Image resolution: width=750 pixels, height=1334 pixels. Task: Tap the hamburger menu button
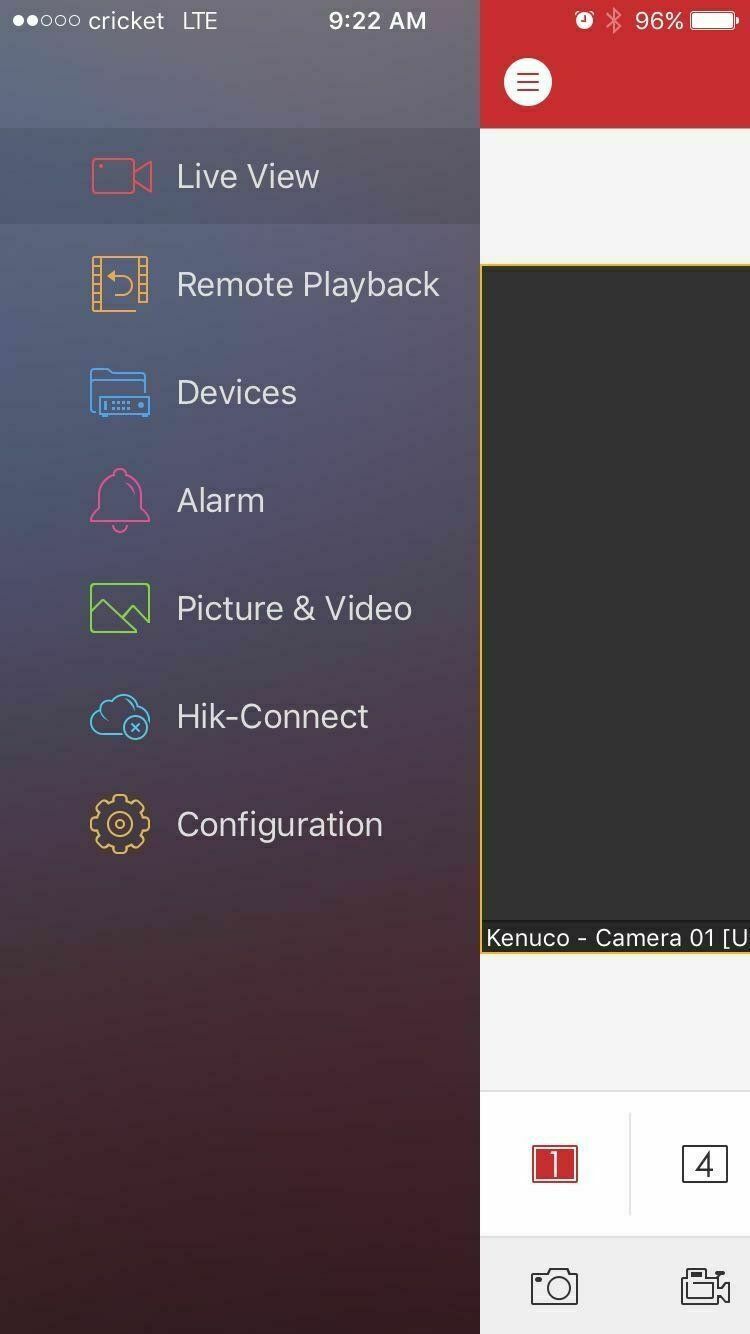coord(528,82)
